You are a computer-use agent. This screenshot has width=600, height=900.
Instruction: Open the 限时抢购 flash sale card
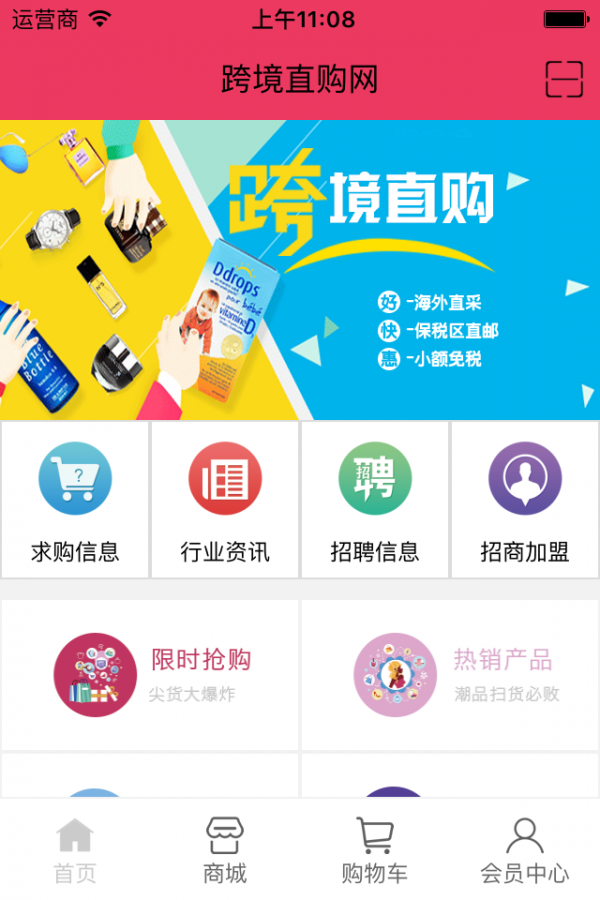pyautogui.click(x=150, y=675)
